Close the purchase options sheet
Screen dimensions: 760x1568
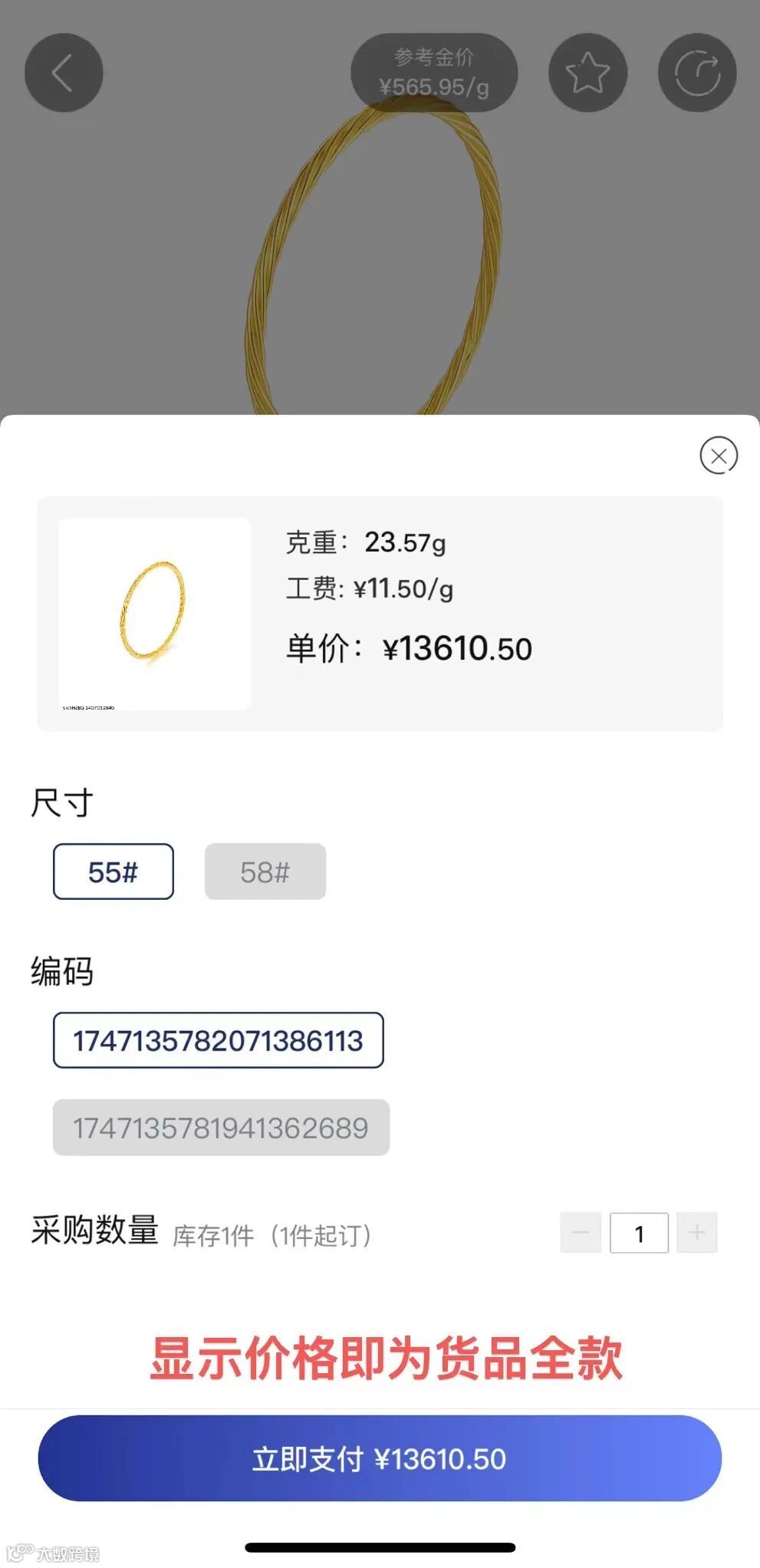point(719,456)
